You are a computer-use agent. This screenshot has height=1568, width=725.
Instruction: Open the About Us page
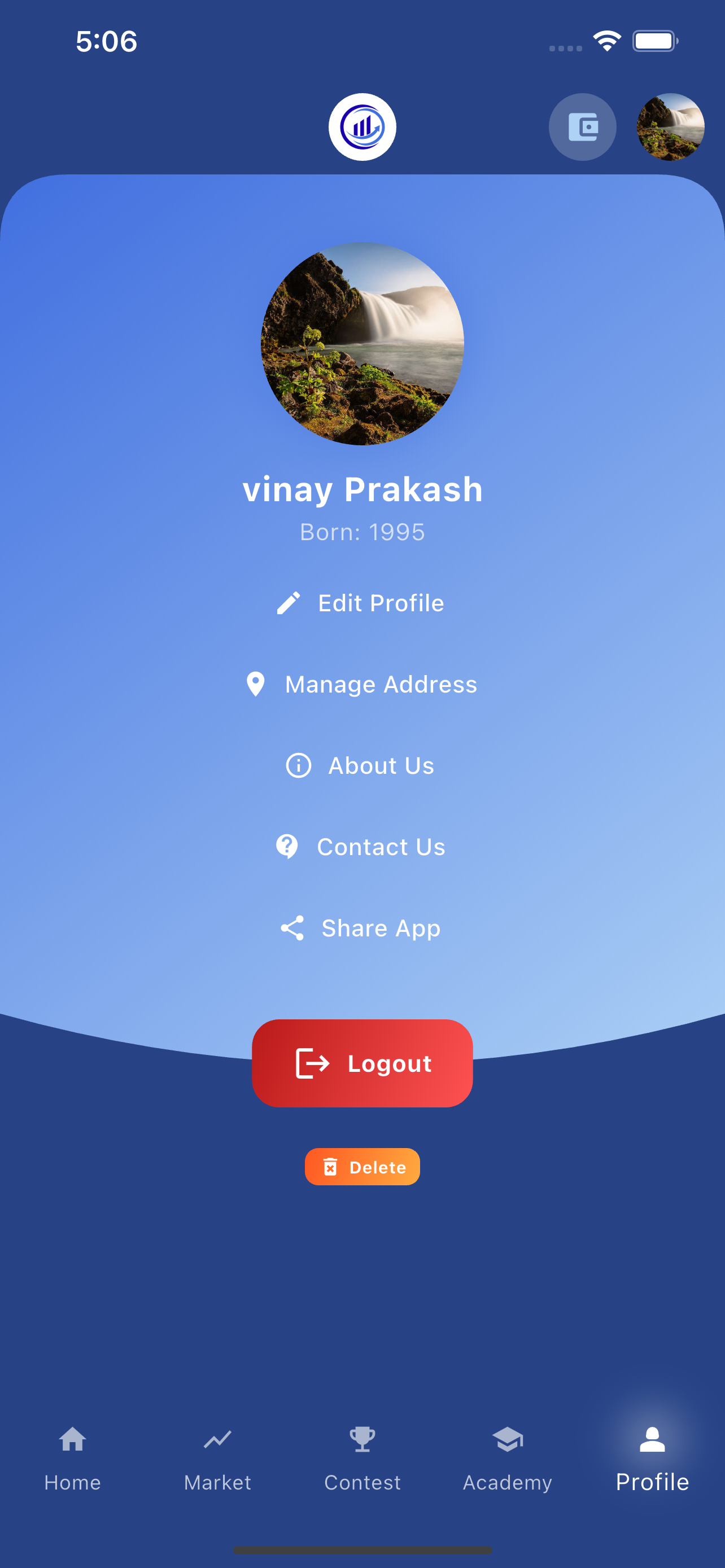point(361,766)
